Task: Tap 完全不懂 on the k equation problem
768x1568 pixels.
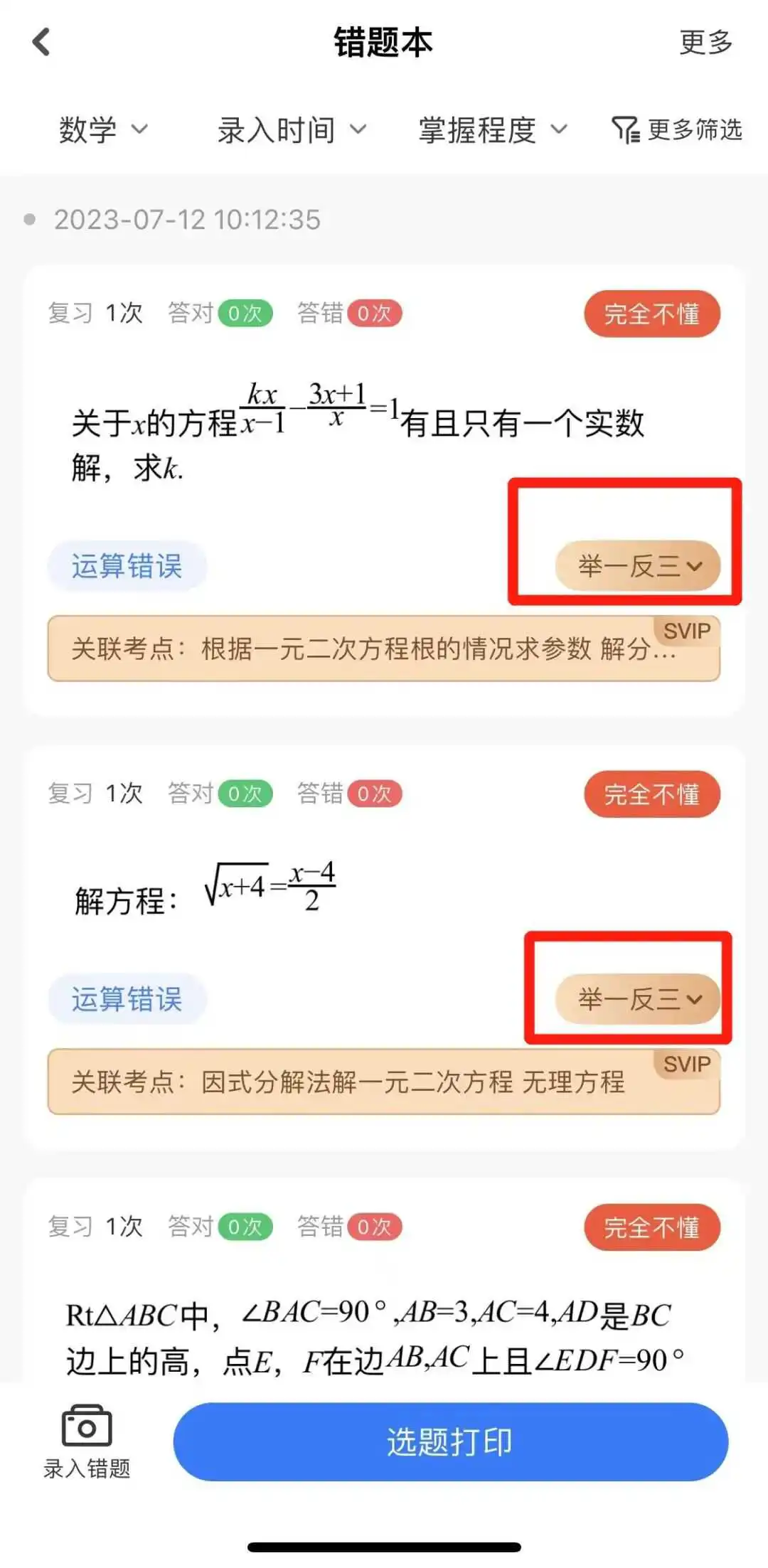Action: pyautogui.click(x=652, y=314)
